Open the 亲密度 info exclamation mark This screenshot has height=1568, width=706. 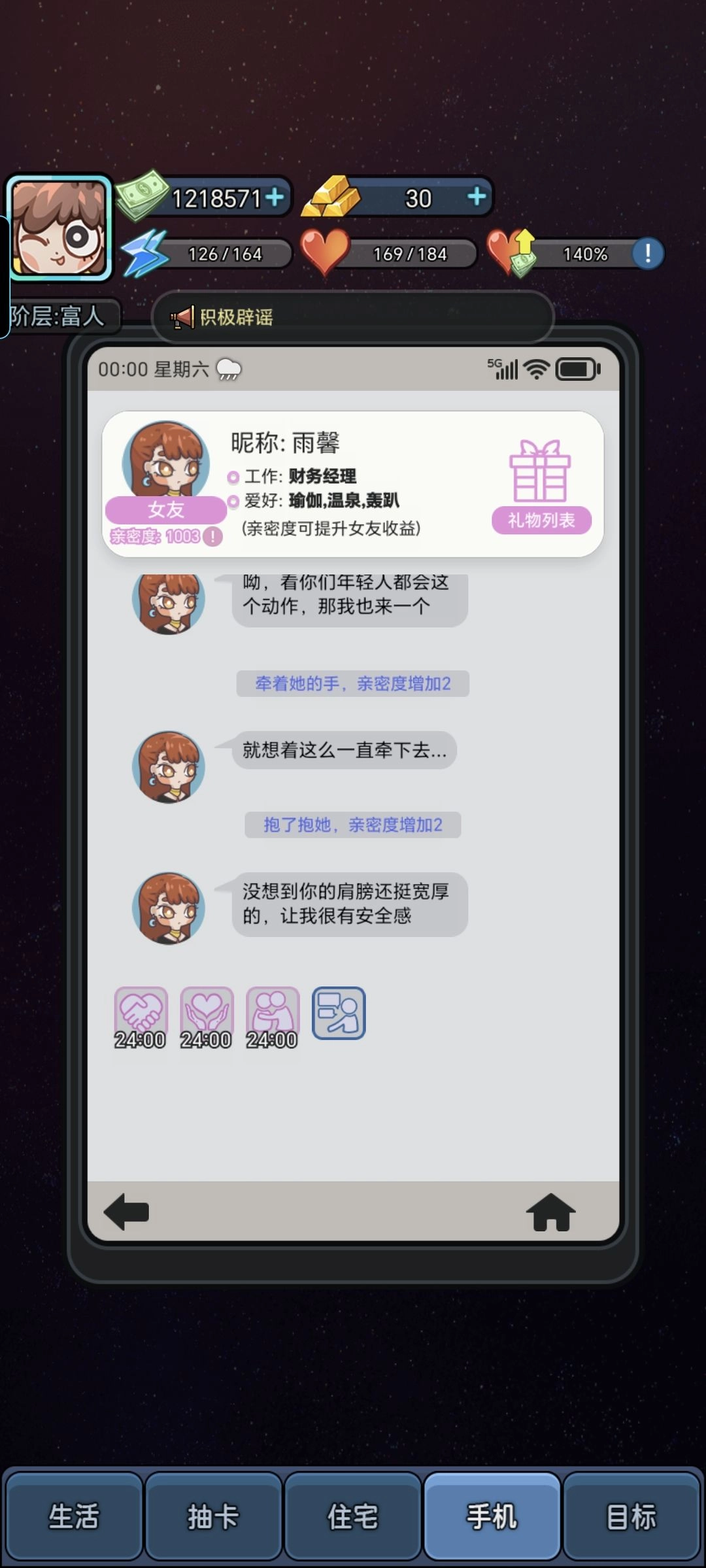point(212,537)
